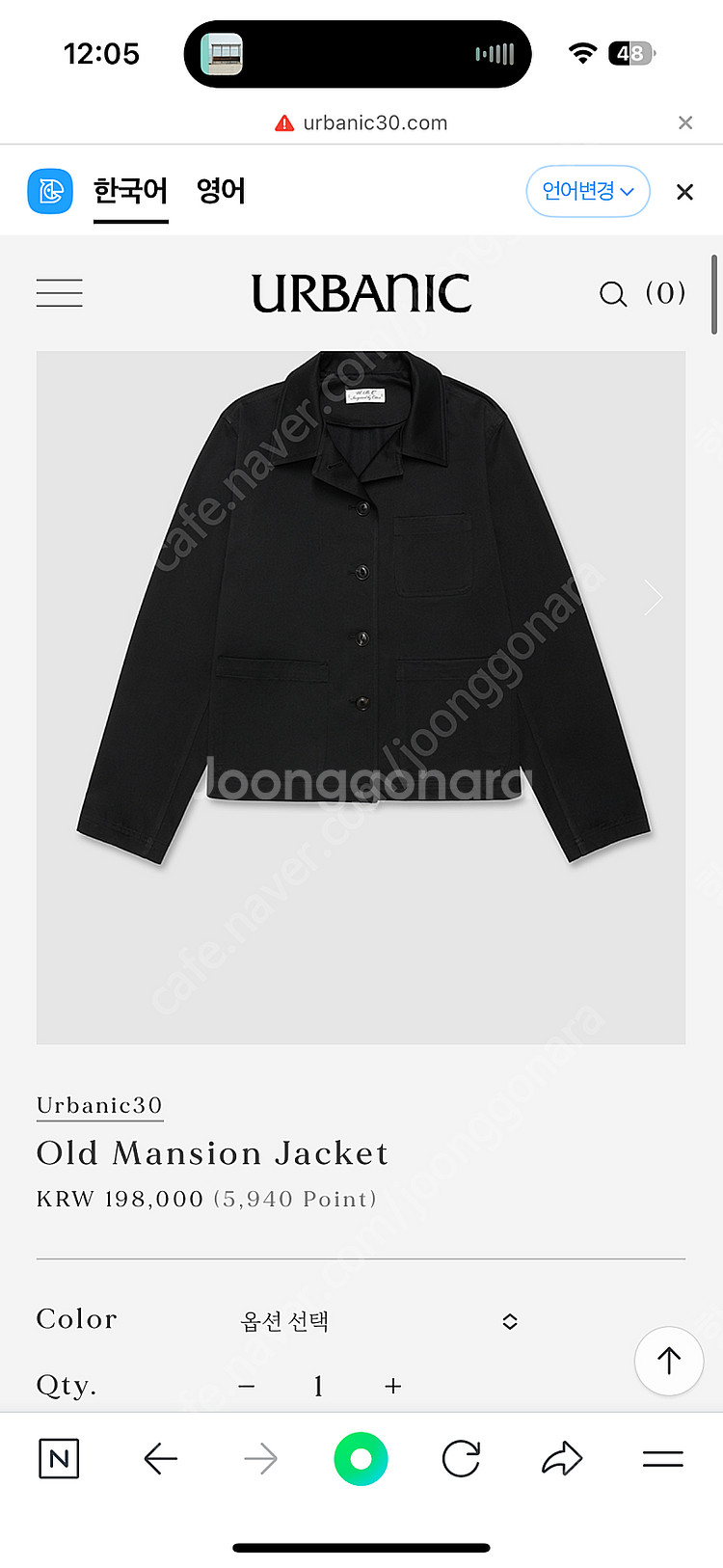Select the 한국어 translation tab
Screen dimensions: 723x1568
pyautogui.click(x=131, y=191)
